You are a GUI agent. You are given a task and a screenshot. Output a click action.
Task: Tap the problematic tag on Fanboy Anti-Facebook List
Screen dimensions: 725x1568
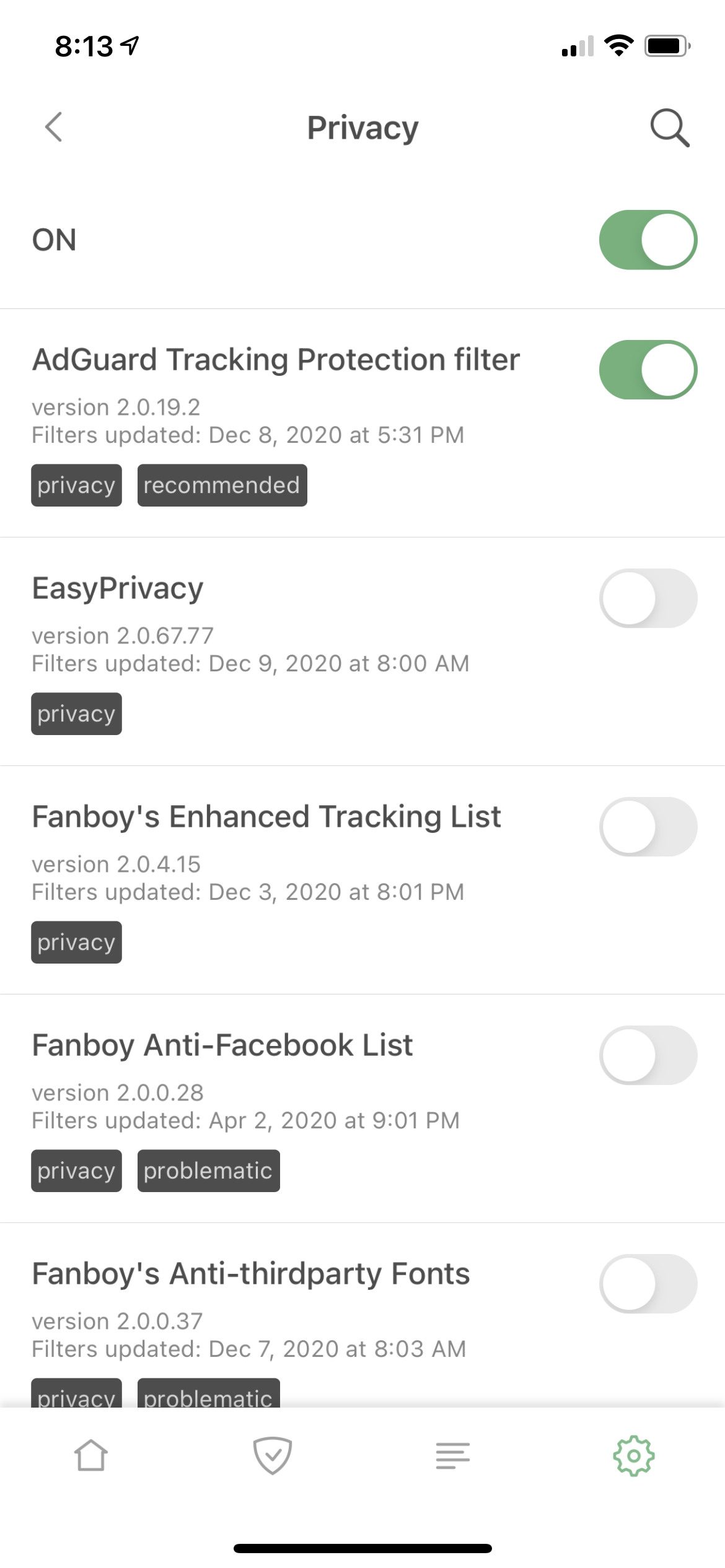point(208,1170)
